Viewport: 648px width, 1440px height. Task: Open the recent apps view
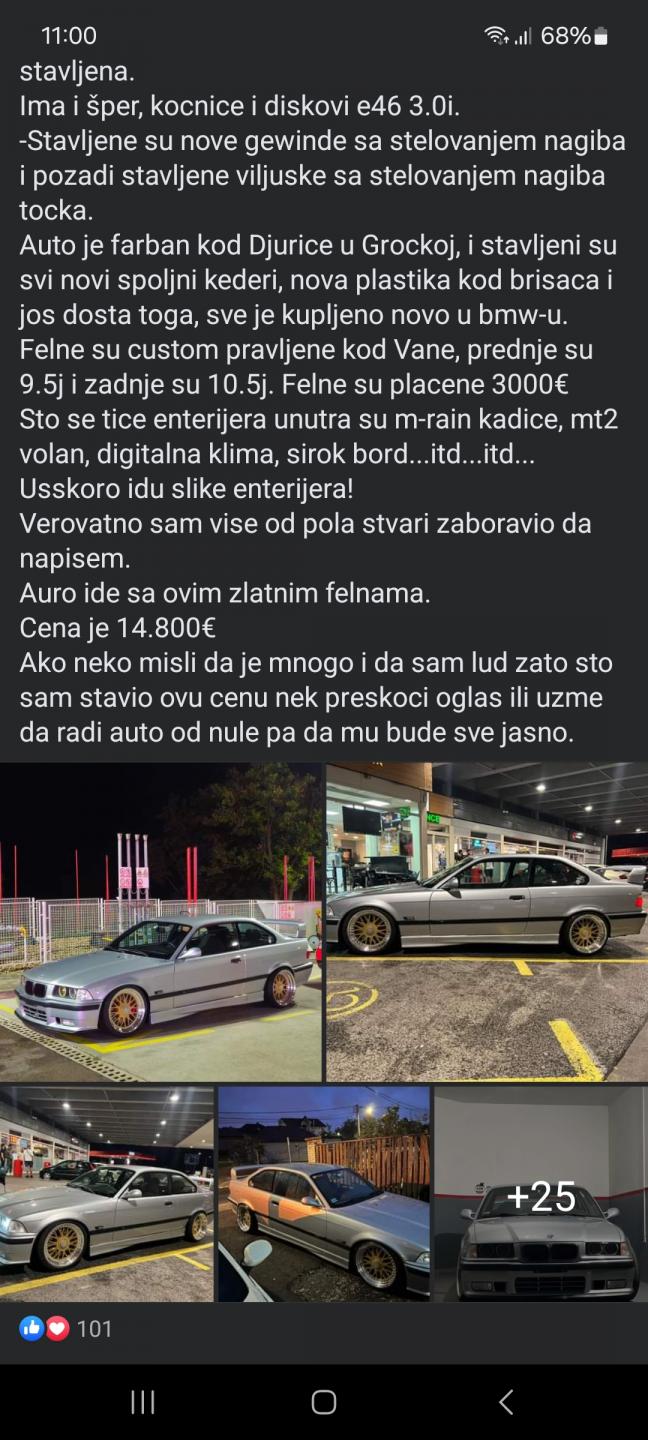pyautogui.click(x=143, y=1402)
